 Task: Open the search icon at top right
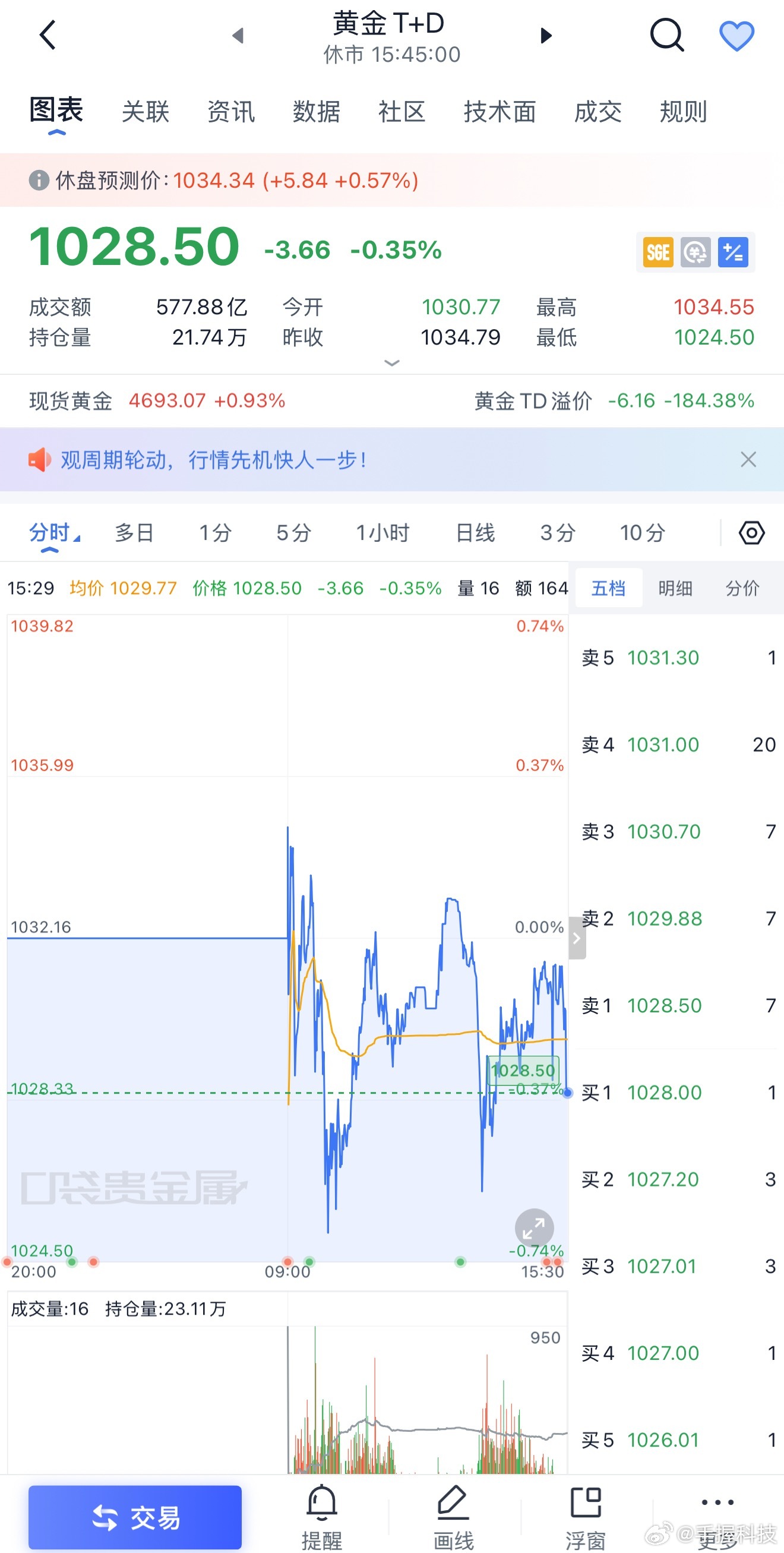coord(666,35)
